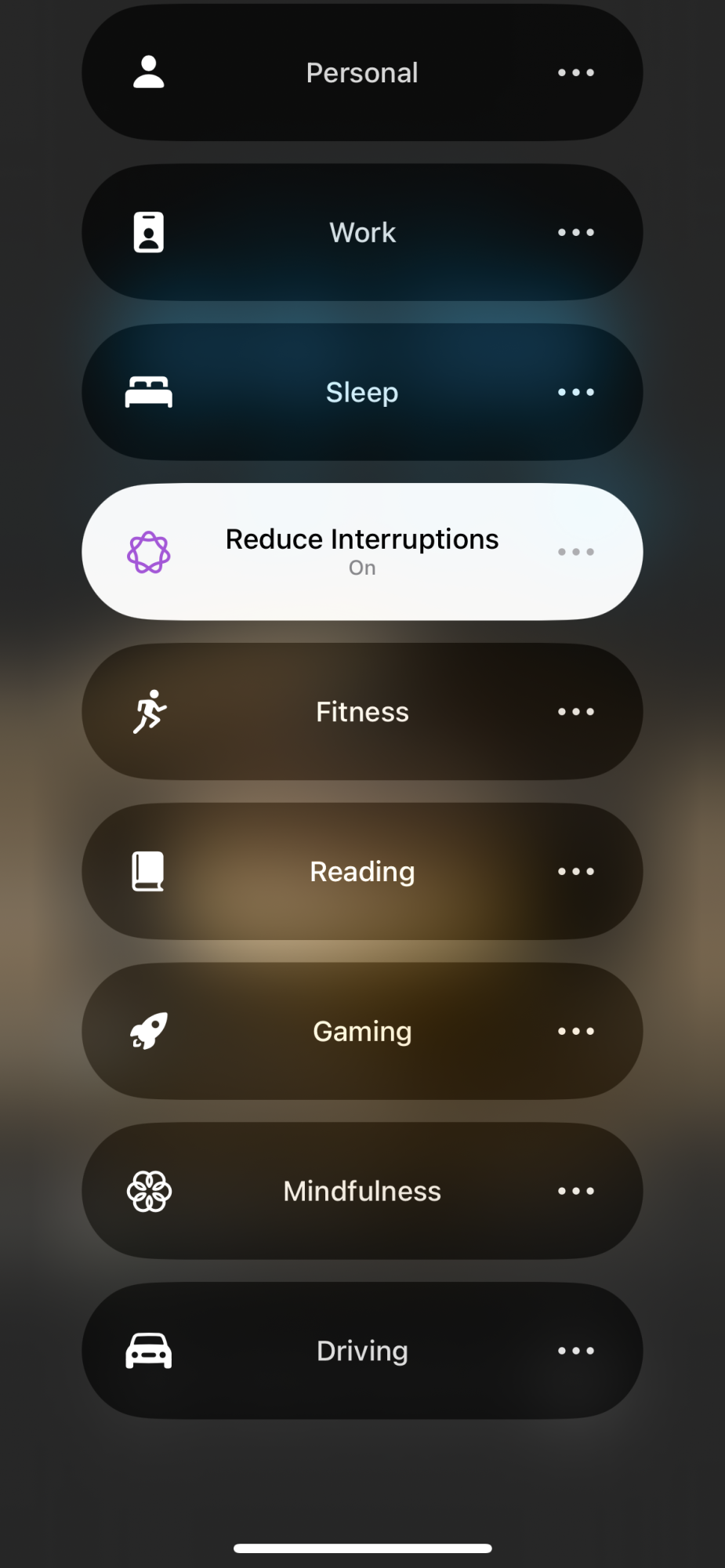Select the Fitness focus
The image size is (725, 1568).
[x=361, y=712]
